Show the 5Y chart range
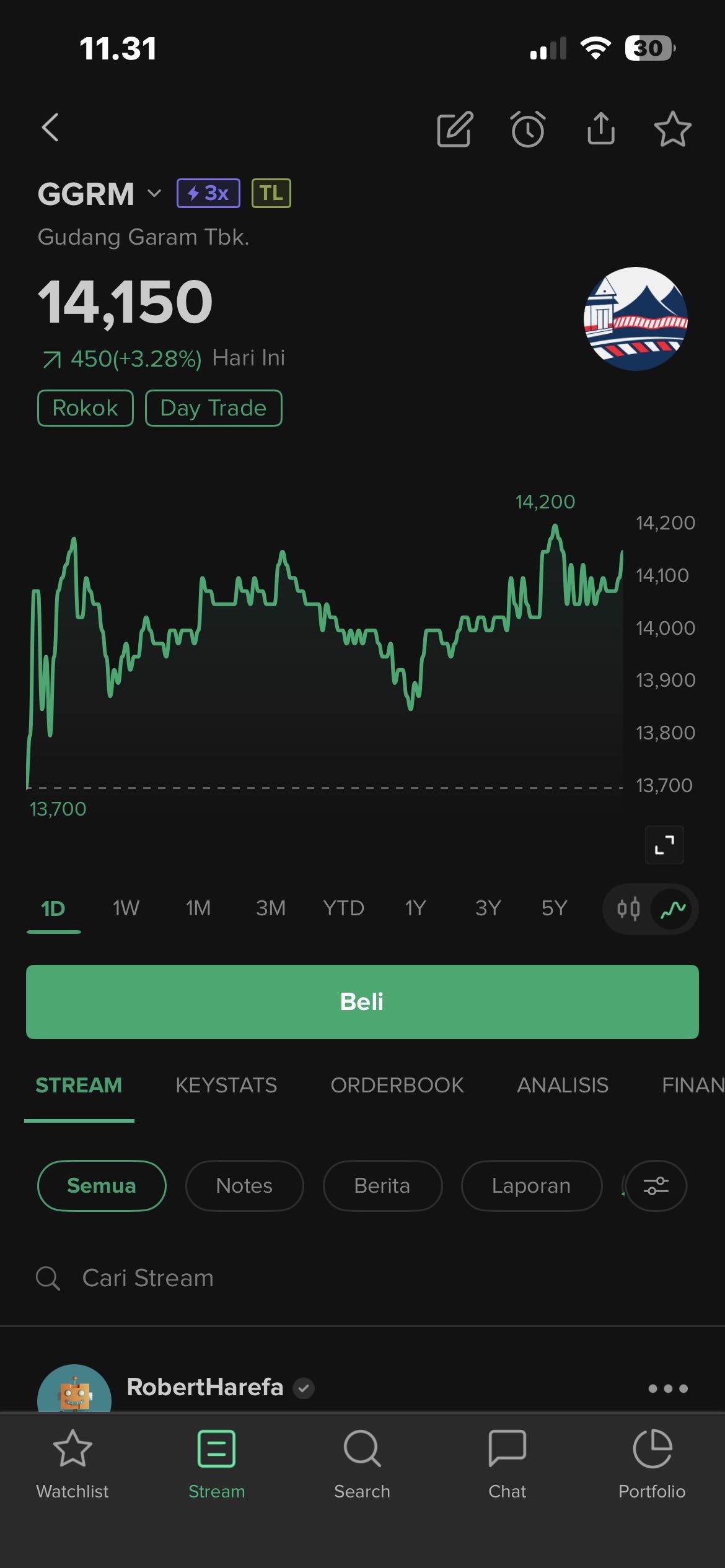725x1568 pixels. coord(554,908)
